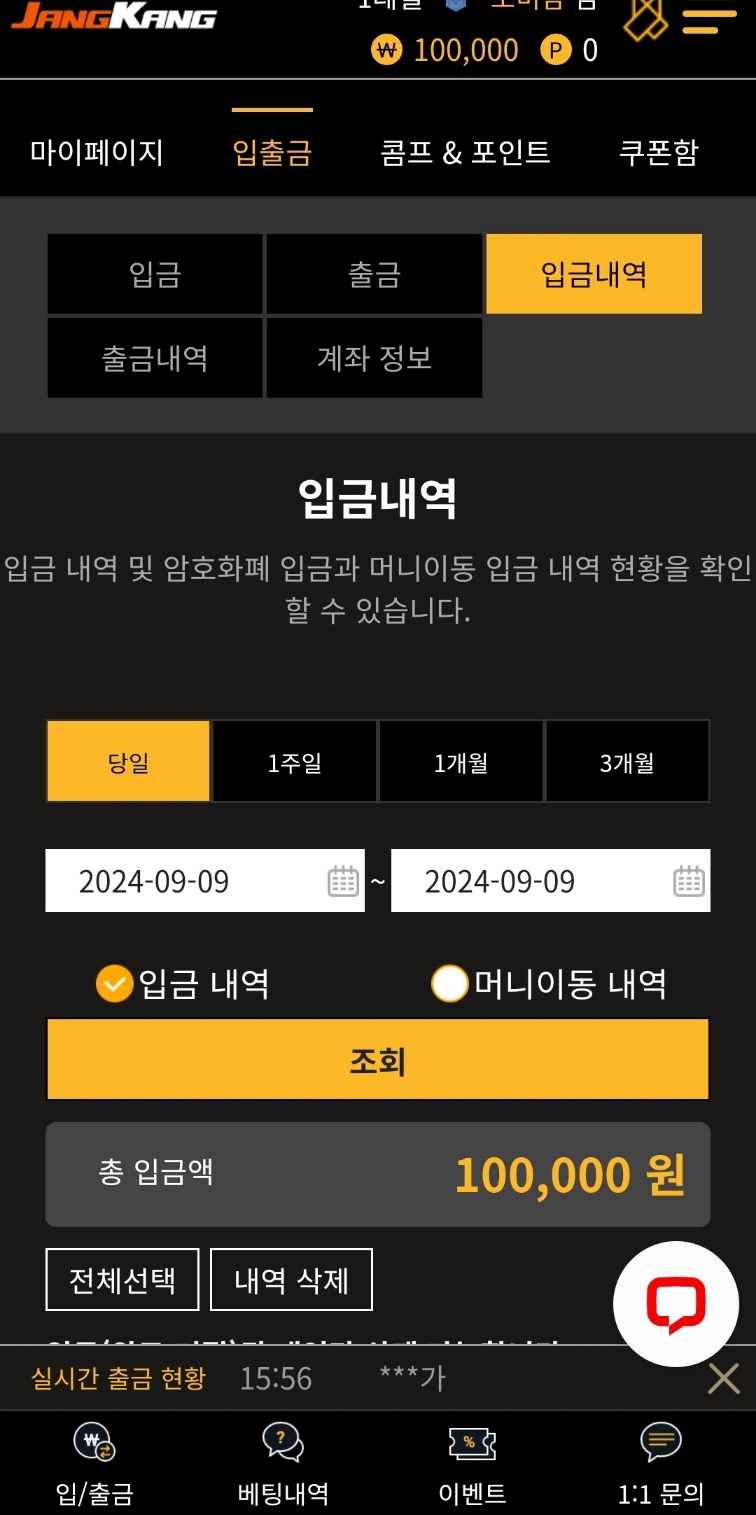View 출금내역 history

pyautogui.click(x=155, y=358)
